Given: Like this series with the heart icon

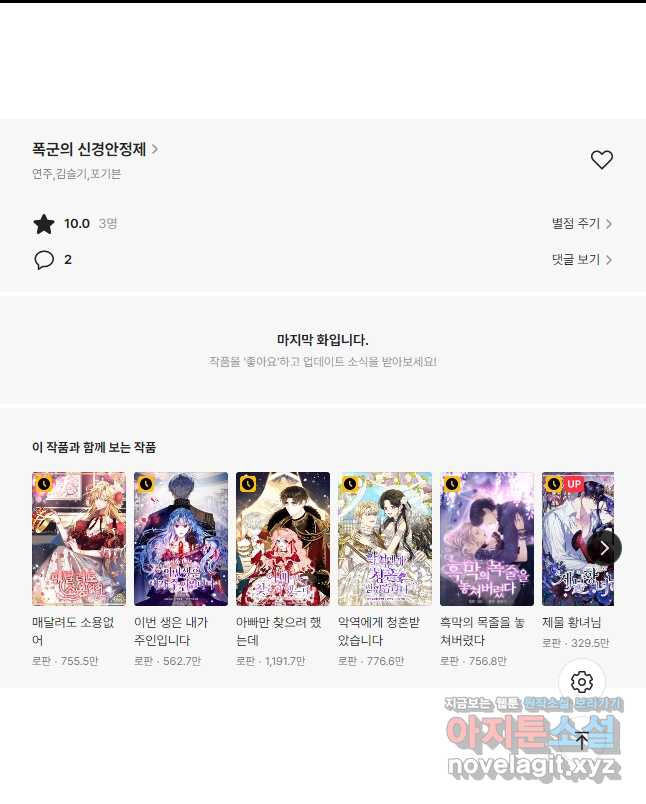Looking at the screenshot, I should click(x=601, y=159).
